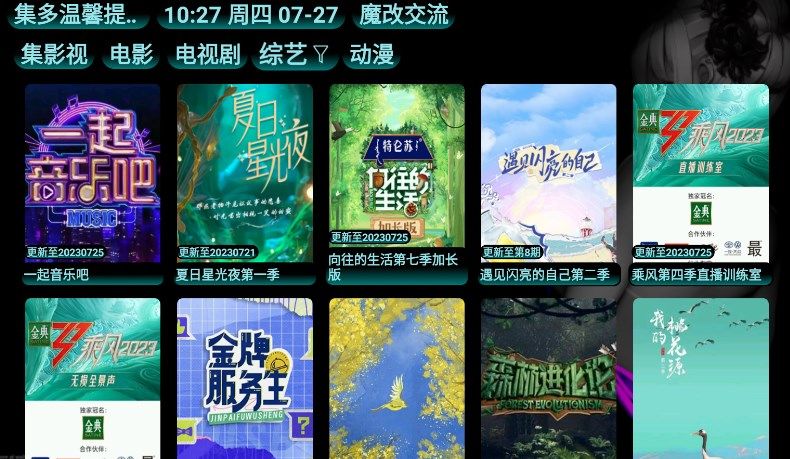Open the 森林进化论 show card
The image size is (790, 459).
tap(549, 378)
